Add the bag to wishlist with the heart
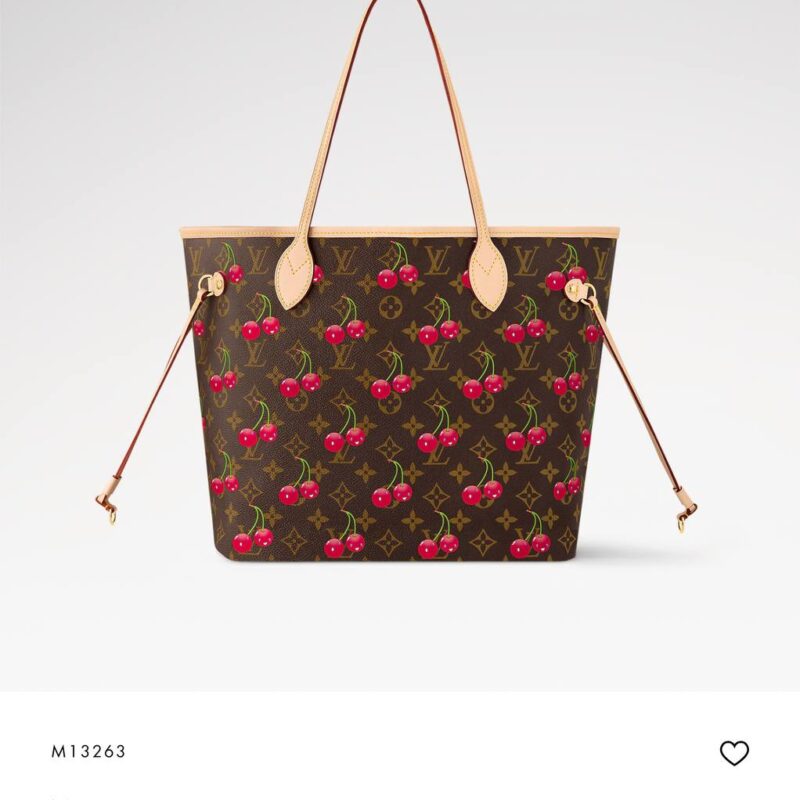This screenshot has height=800, width=800. (x=734, y=752)
